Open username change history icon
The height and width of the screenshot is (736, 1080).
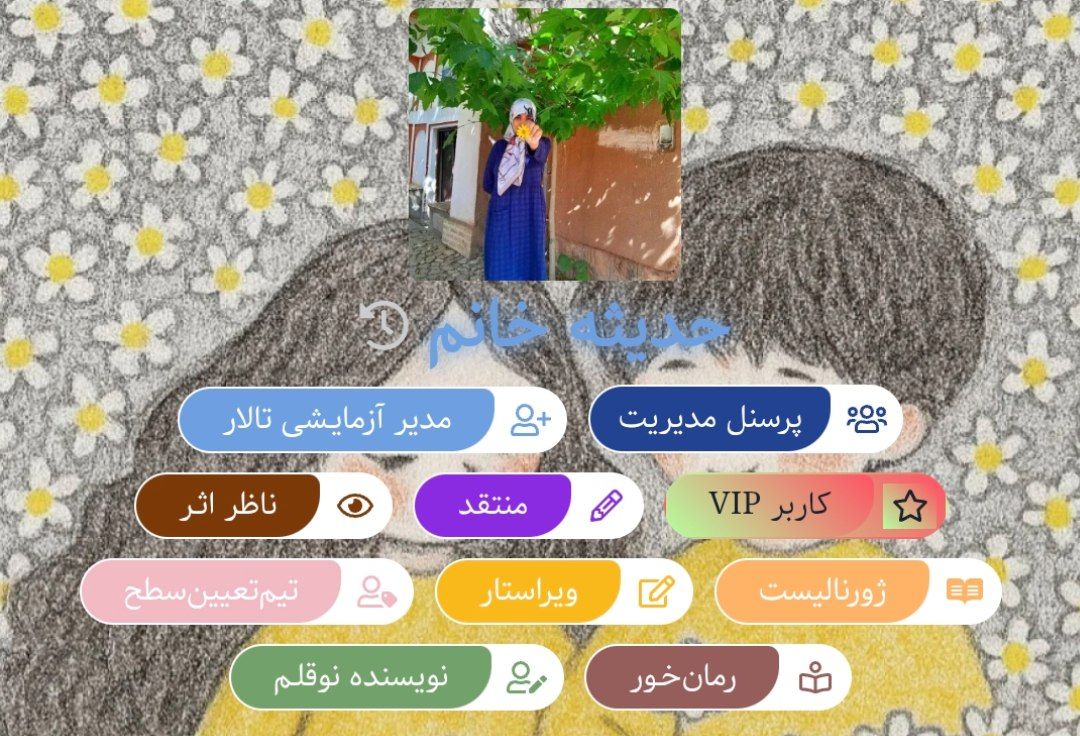pyautogui.click(x=383, y=326)
